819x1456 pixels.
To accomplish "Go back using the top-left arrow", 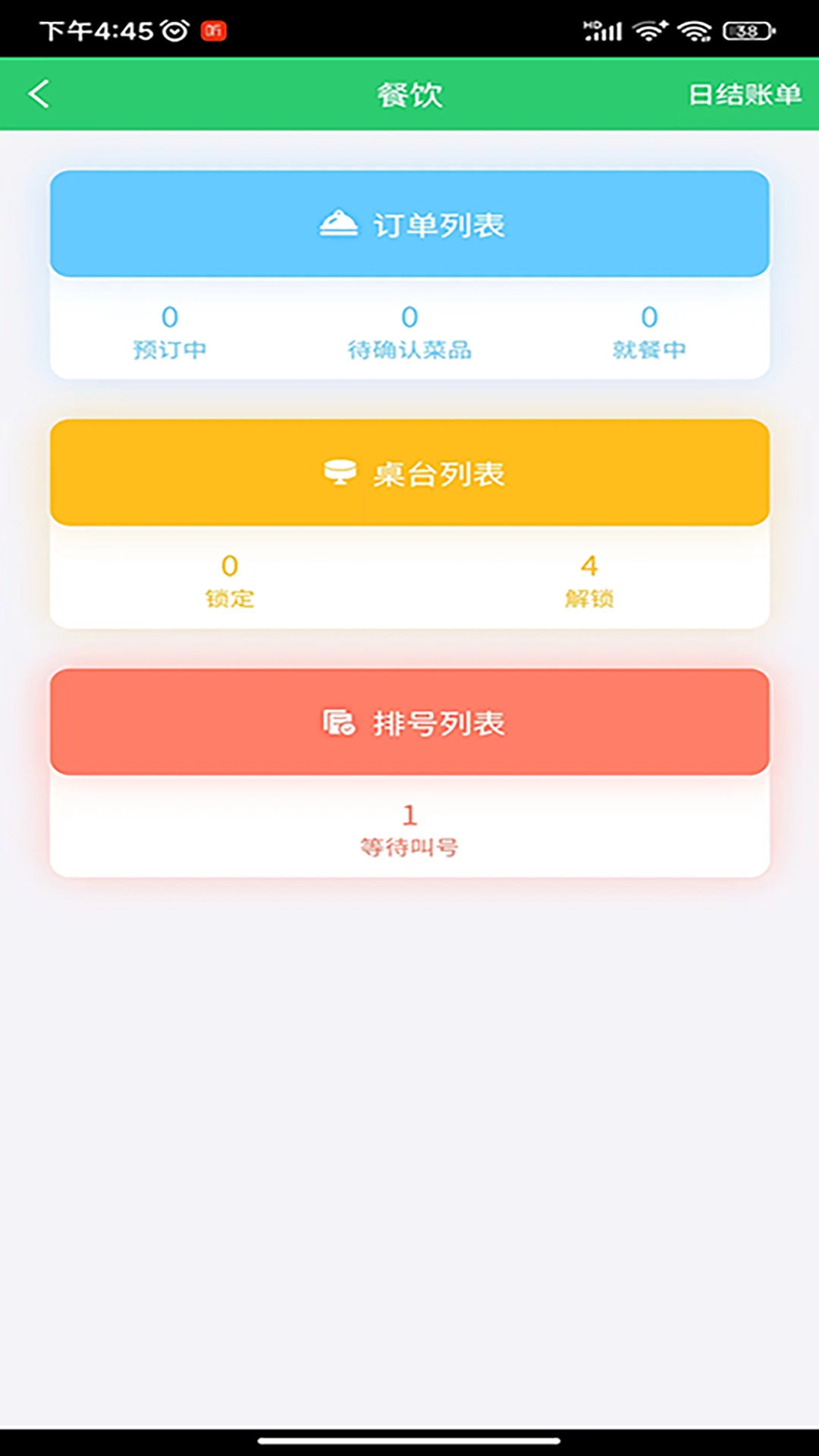I will pyautogui.click(x=39, y=94).
